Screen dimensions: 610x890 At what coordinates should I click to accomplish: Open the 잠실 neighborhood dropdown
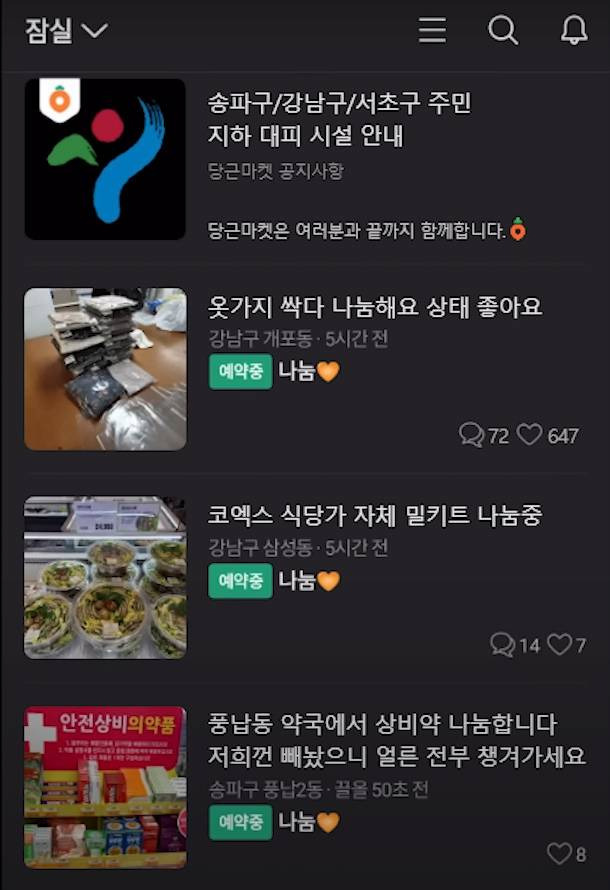tap(66, 31)
